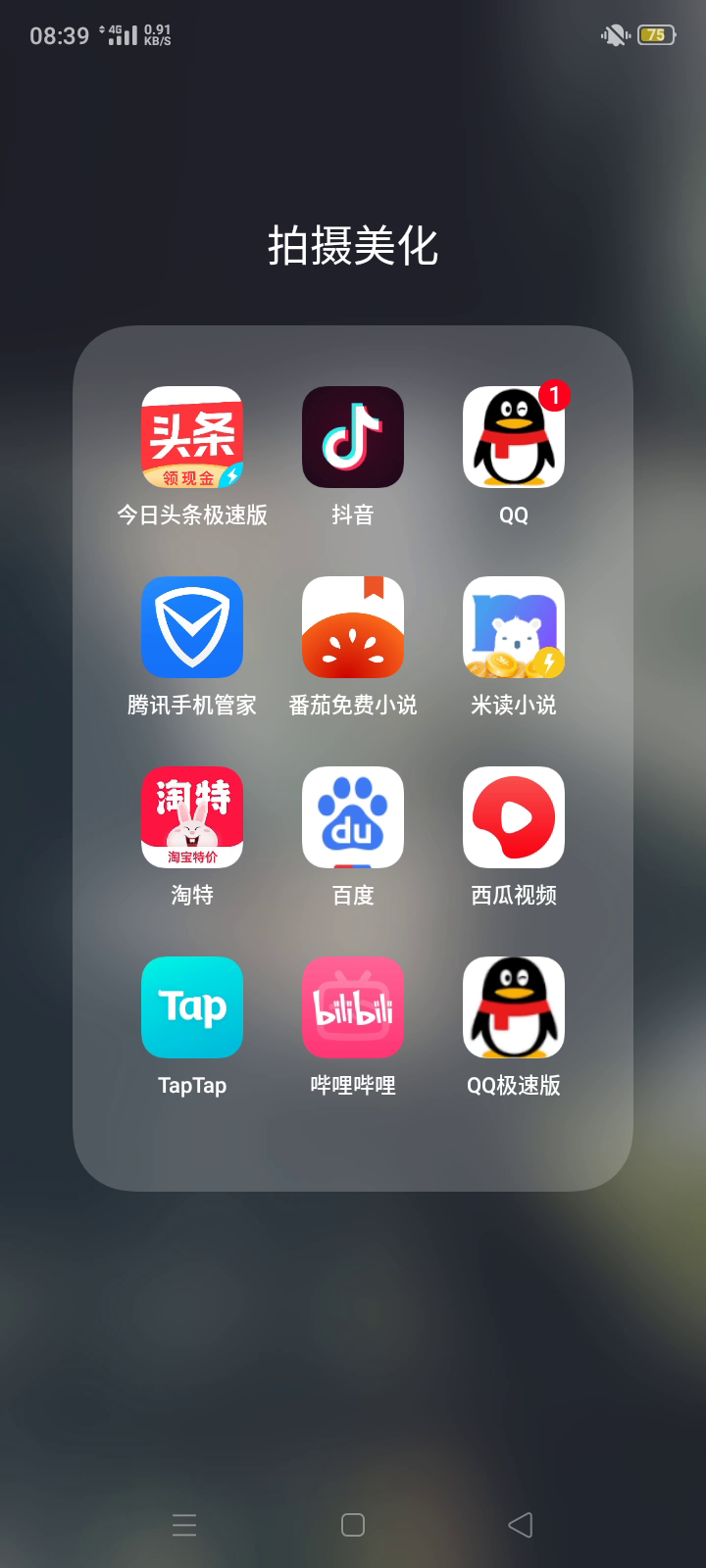Launch the 抖音 app
706x1568 pixels.
coord(353,437)
